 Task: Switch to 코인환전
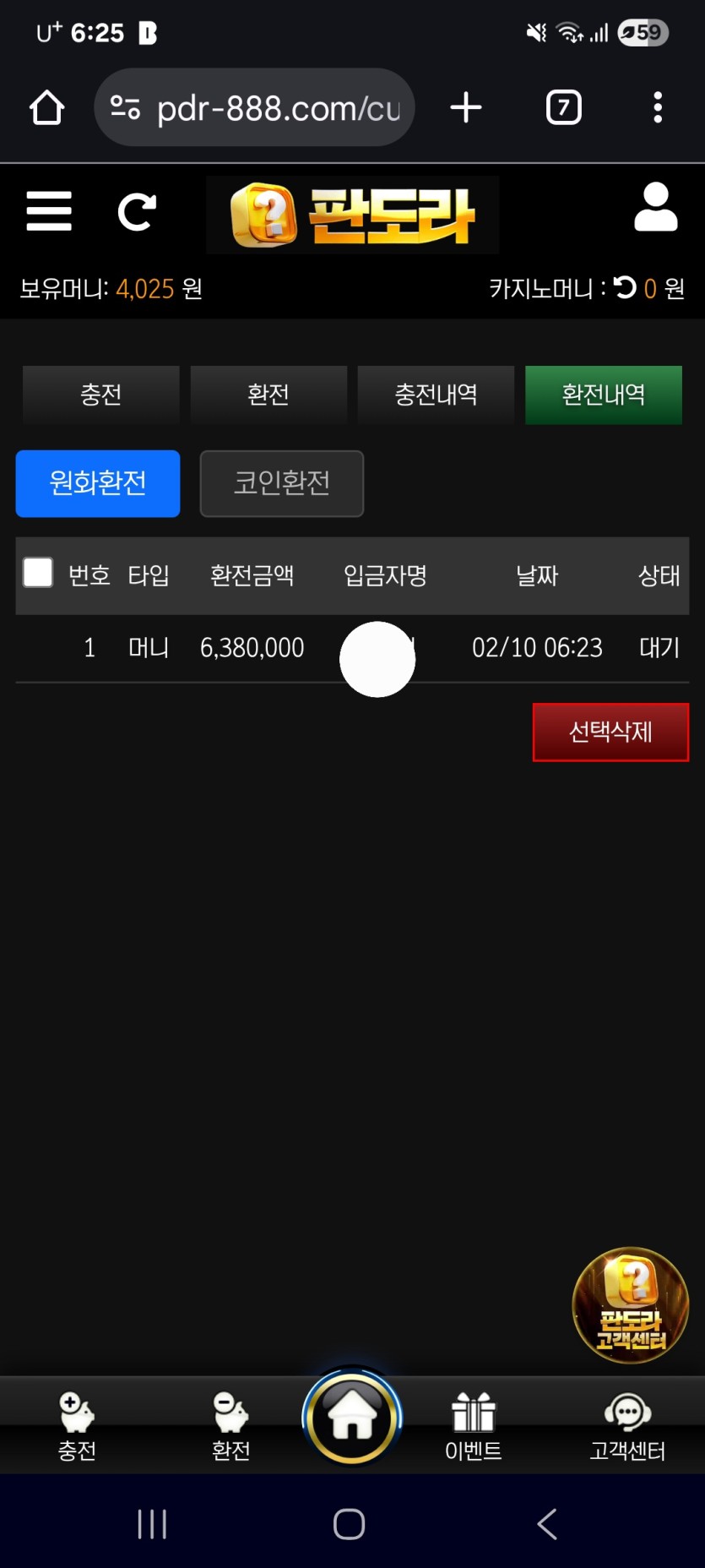(x=281, y=483)
